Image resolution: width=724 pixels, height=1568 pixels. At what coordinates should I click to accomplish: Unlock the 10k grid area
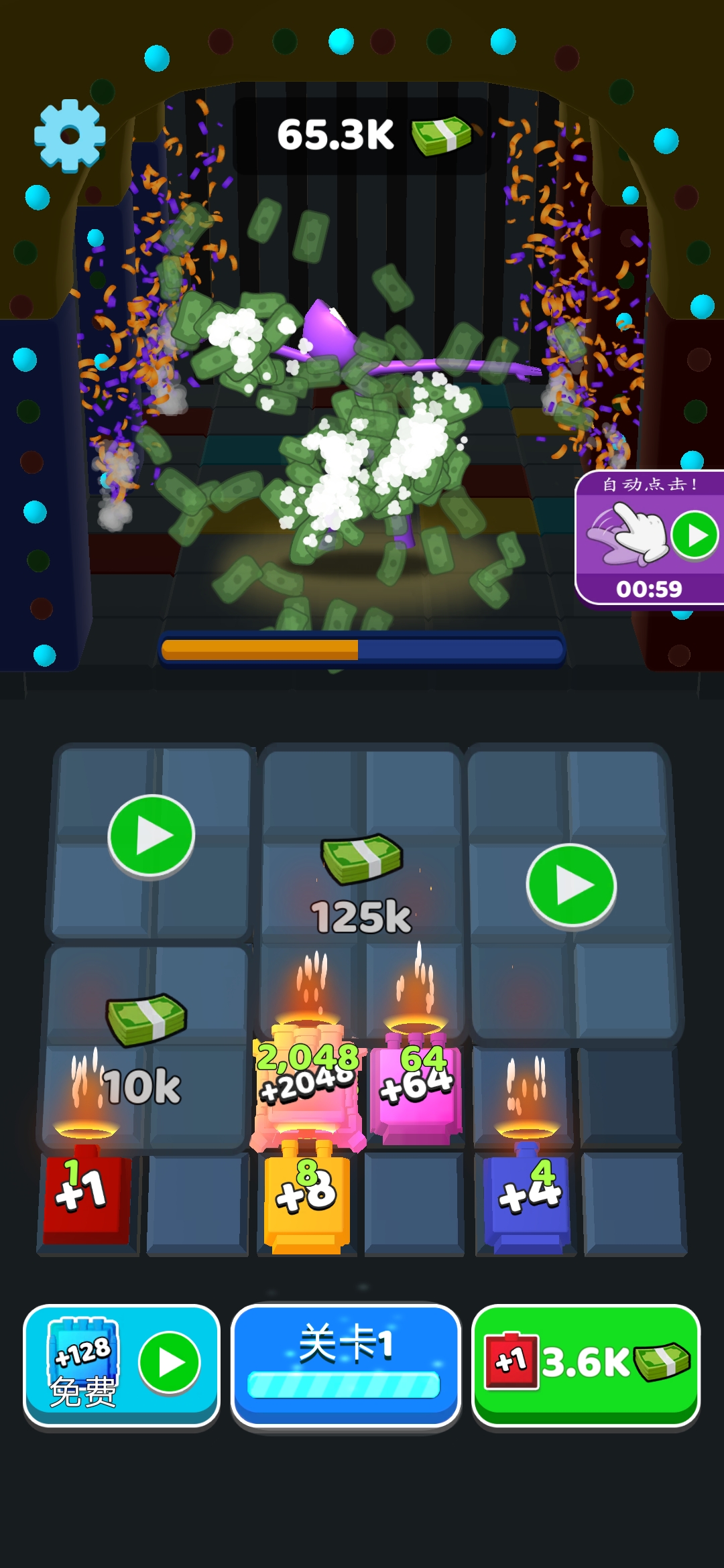click(x=144, y=1052)
